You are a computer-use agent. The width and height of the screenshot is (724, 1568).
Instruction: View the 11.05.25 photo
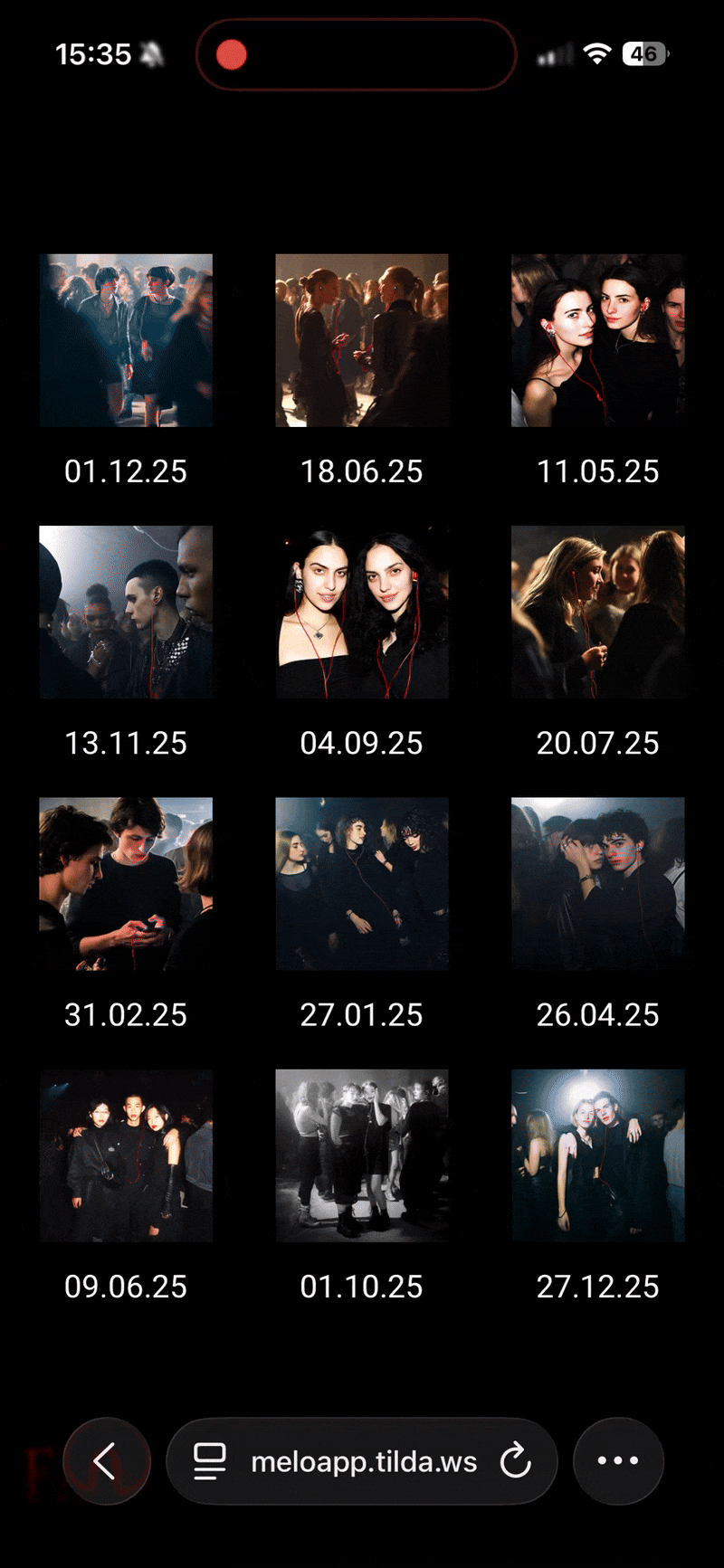coord(597,340)
